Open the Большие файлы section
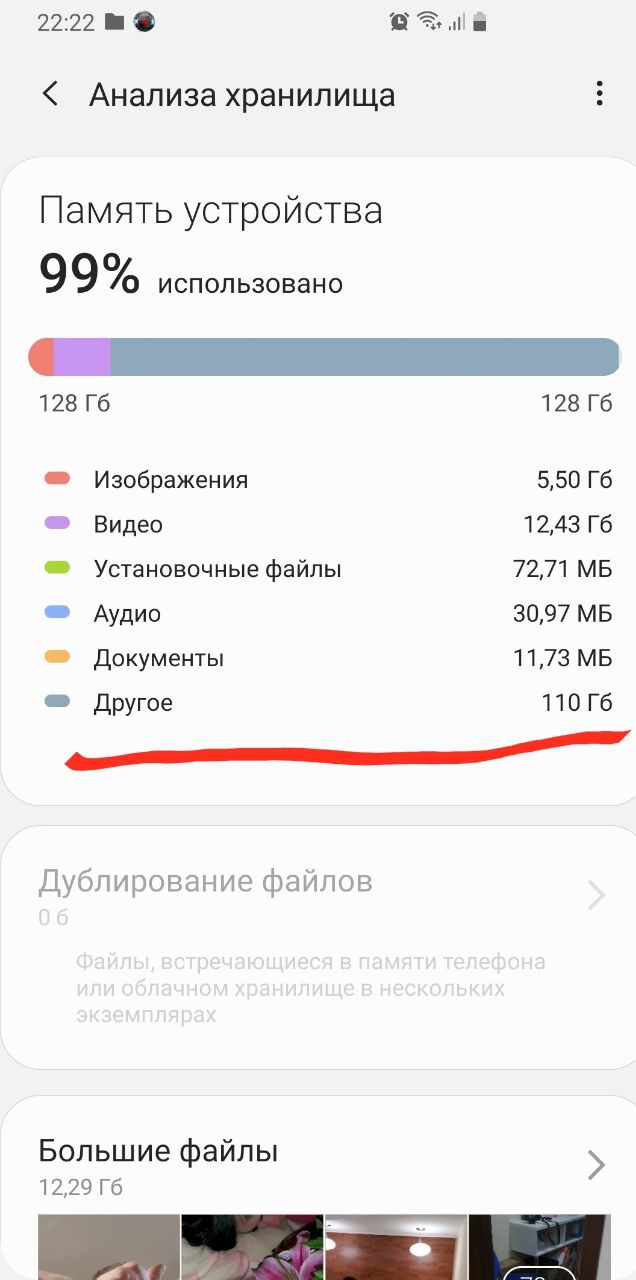The image size is (636, 1280). 320,1166
